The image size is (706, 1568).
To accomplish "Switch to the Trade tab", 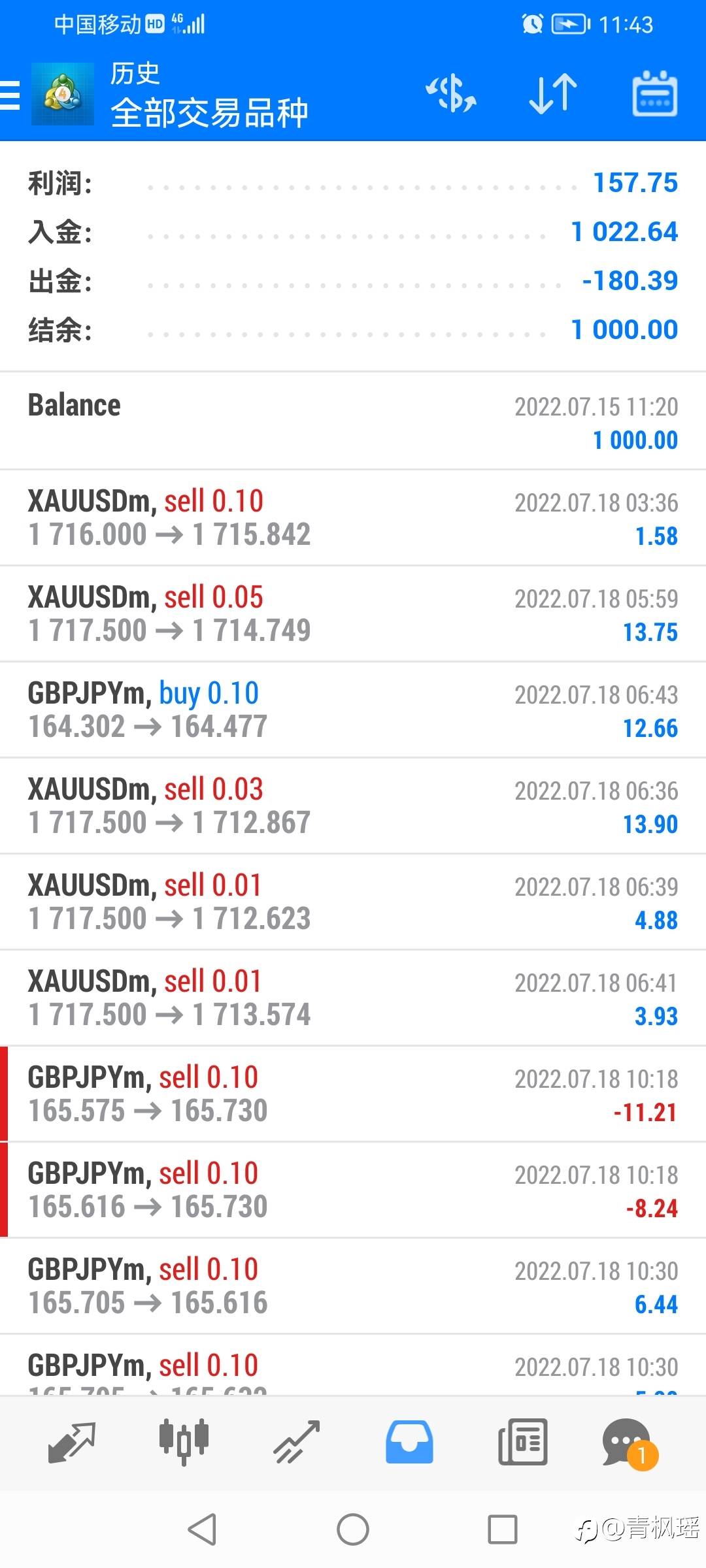I will pos(297,1441).
